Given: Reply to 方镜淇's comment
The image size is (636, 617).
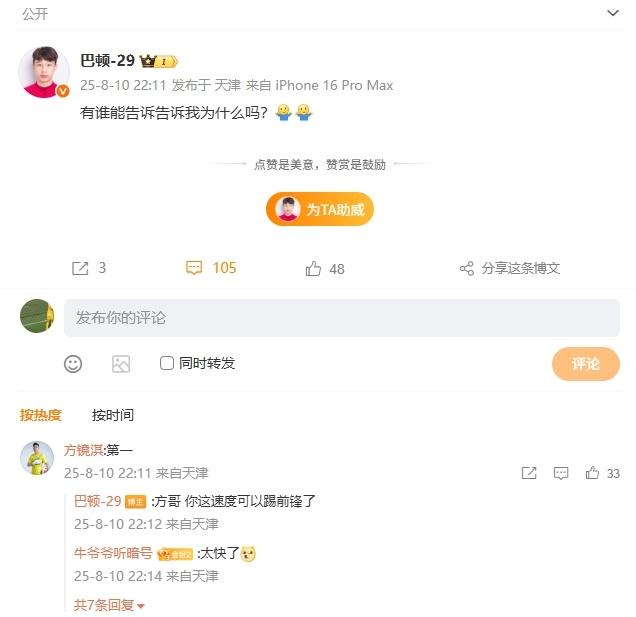Looking at the screenshot, I should [x=561, y=473].
